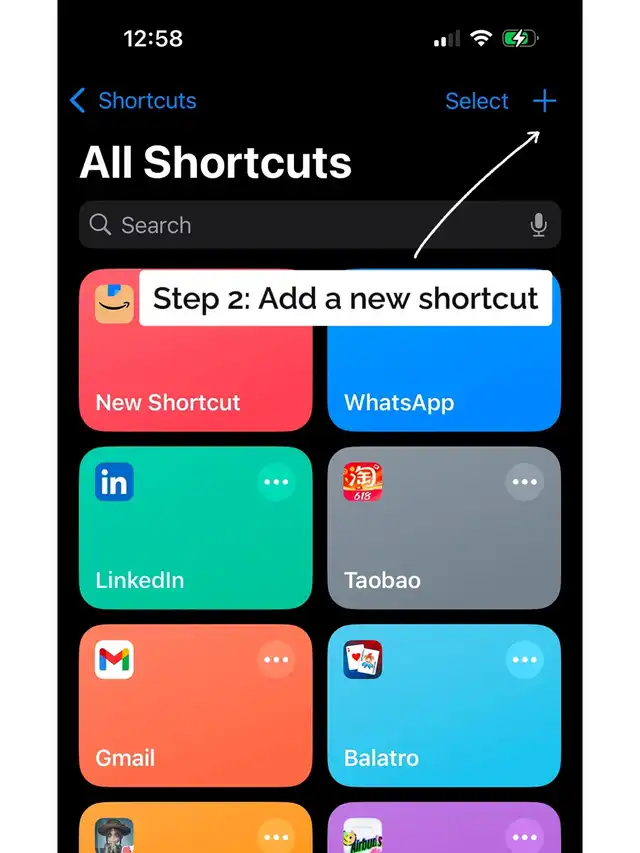The height and width of the screenshot is (853, 640).
Task: Edit Taobao shortcut via three dots
Action: tap(525, 482)
